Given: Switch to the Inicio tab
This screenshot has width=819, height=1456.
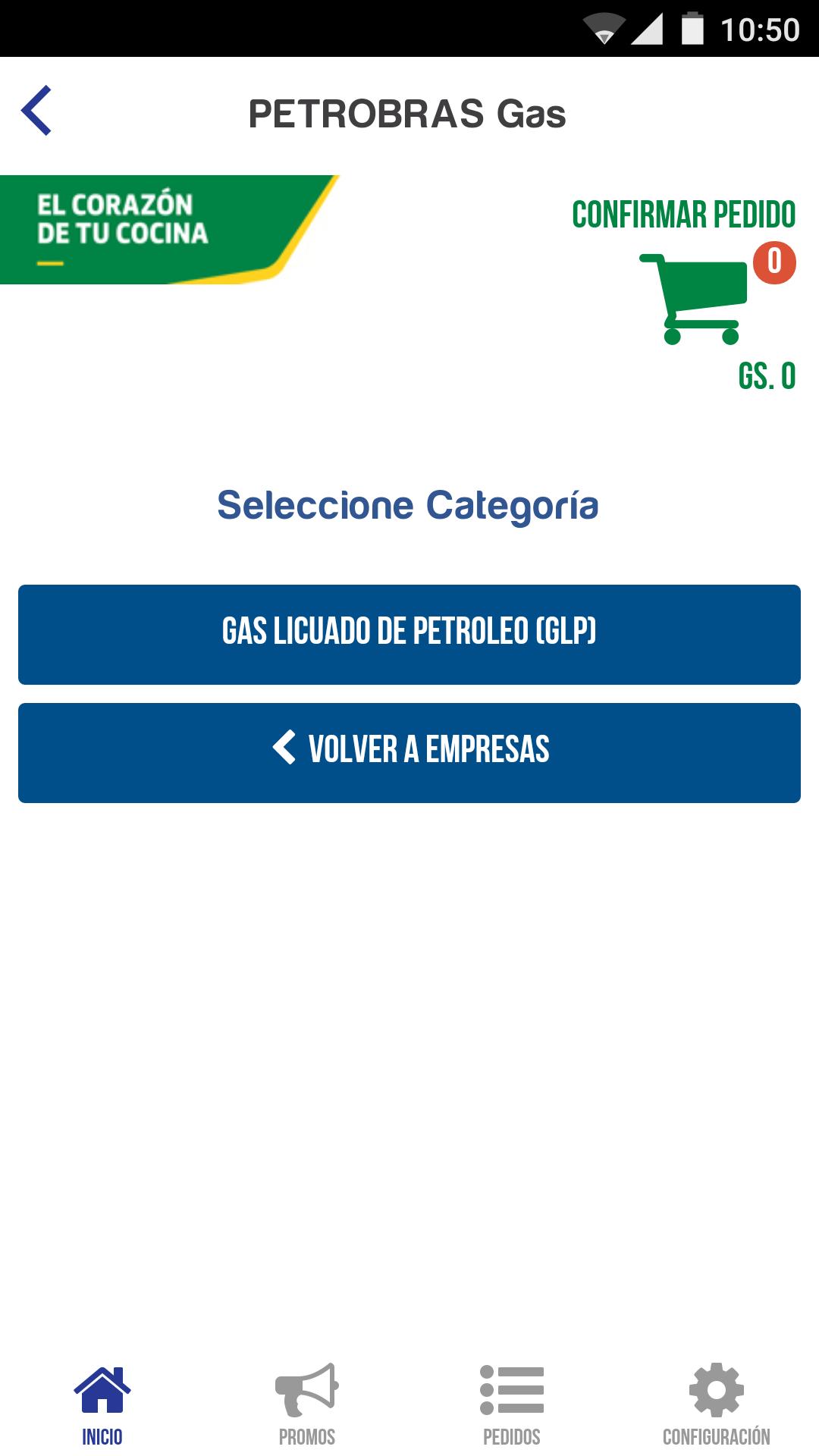Looking at the screenshot, I should coord(102,1404).
